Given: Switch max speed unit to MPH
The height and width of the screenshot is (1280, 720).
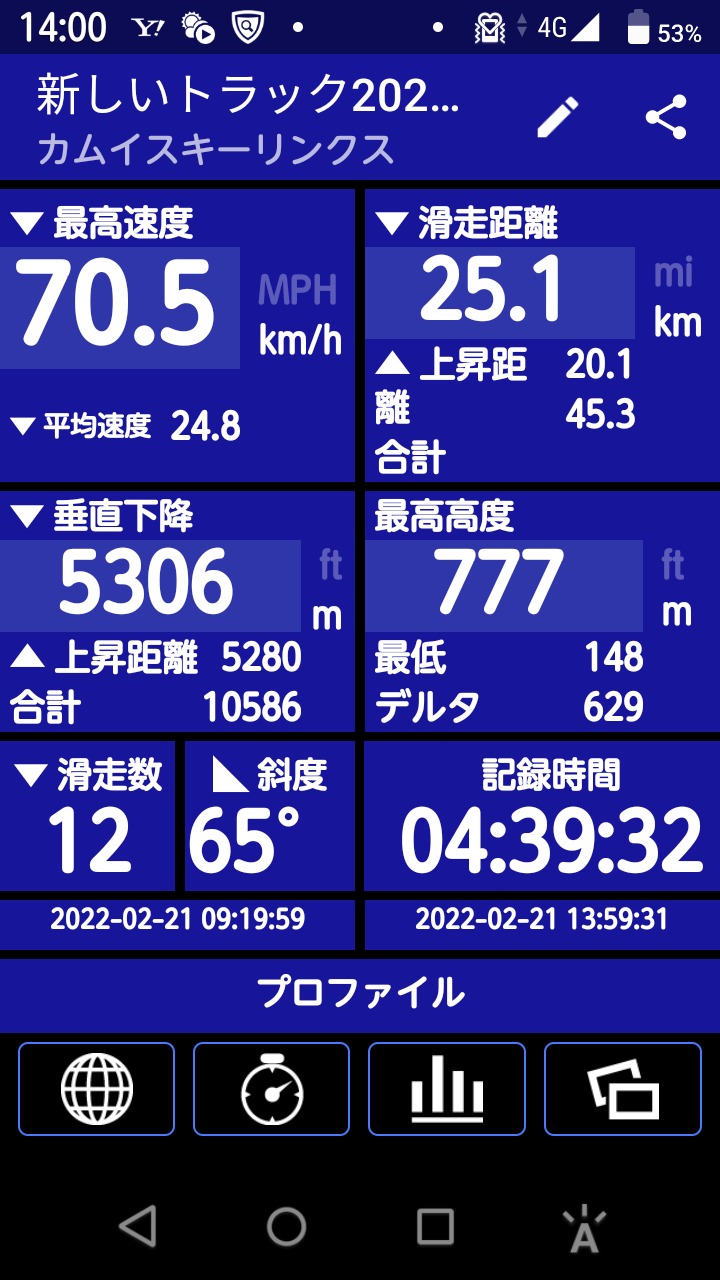Looking at the screenshot, I should point(298,291).
